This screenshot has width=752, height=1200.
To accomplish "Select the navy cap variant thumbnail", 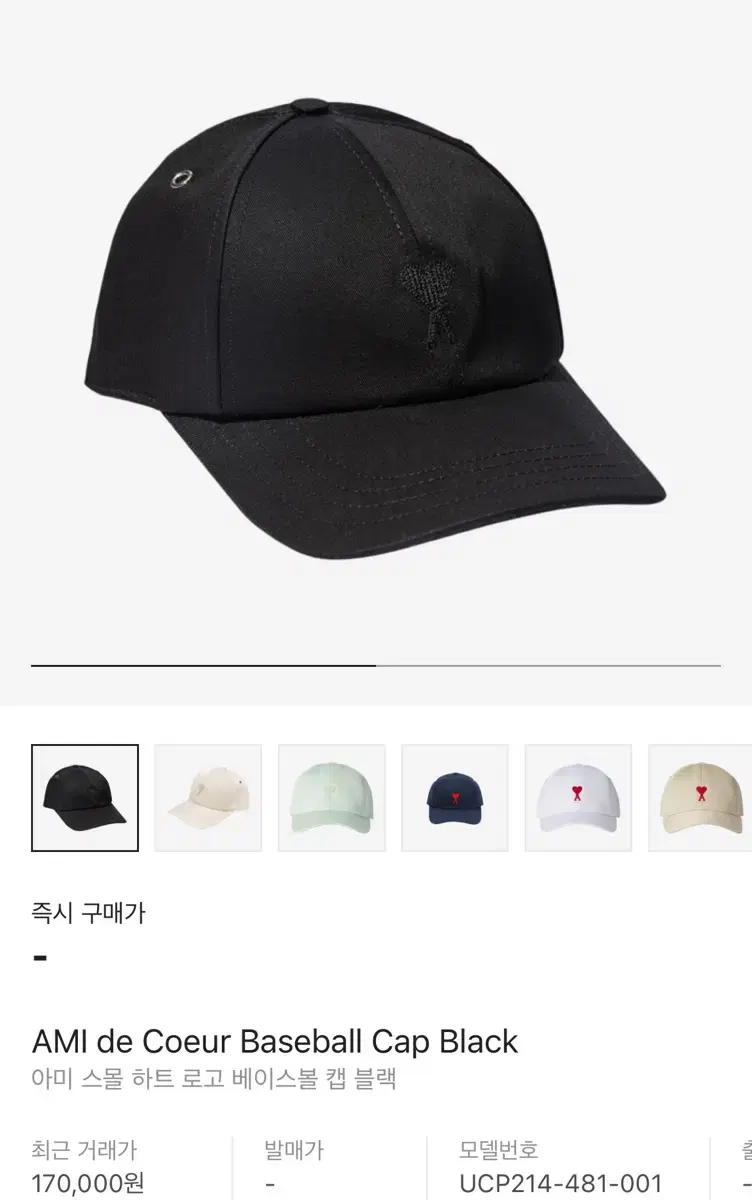I will pos(456,798).
